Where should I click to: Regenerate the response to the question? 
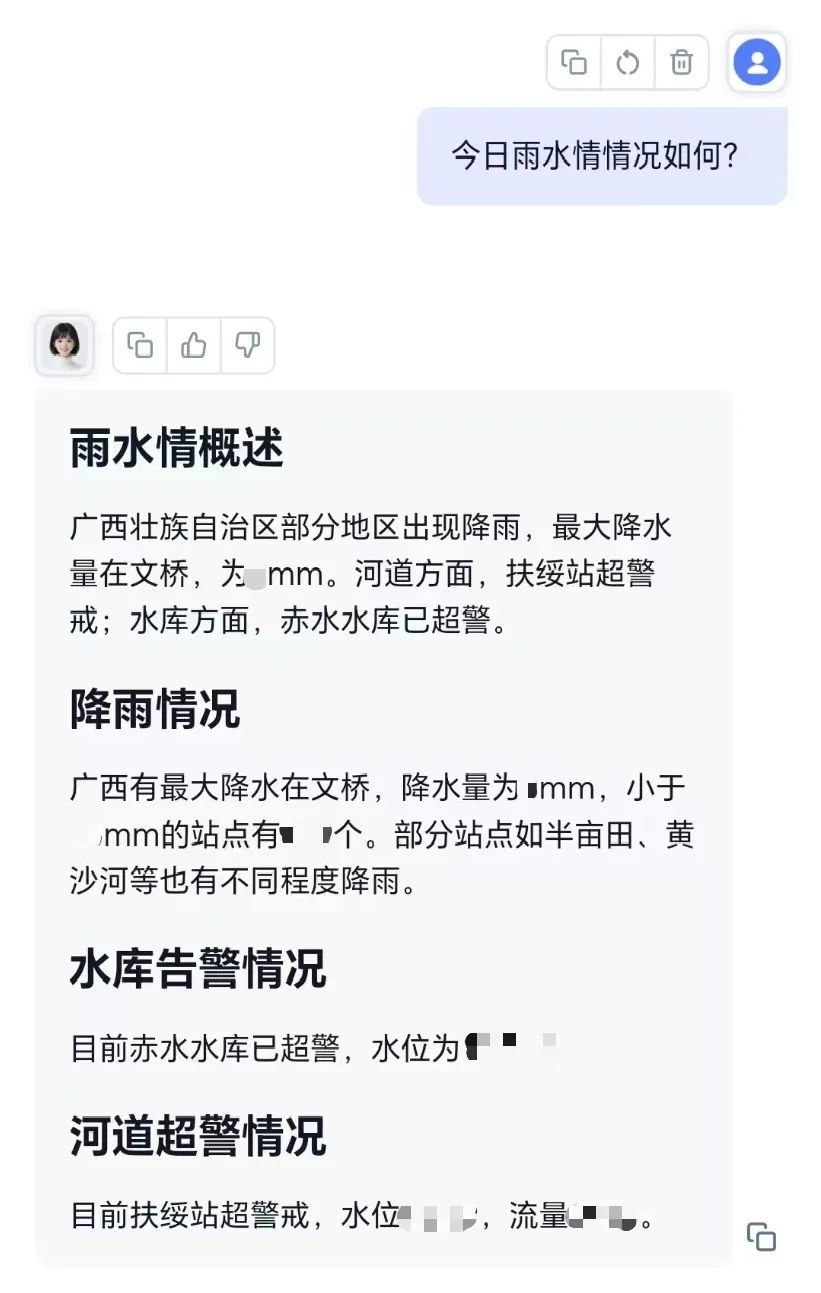(x=628, y=62)
